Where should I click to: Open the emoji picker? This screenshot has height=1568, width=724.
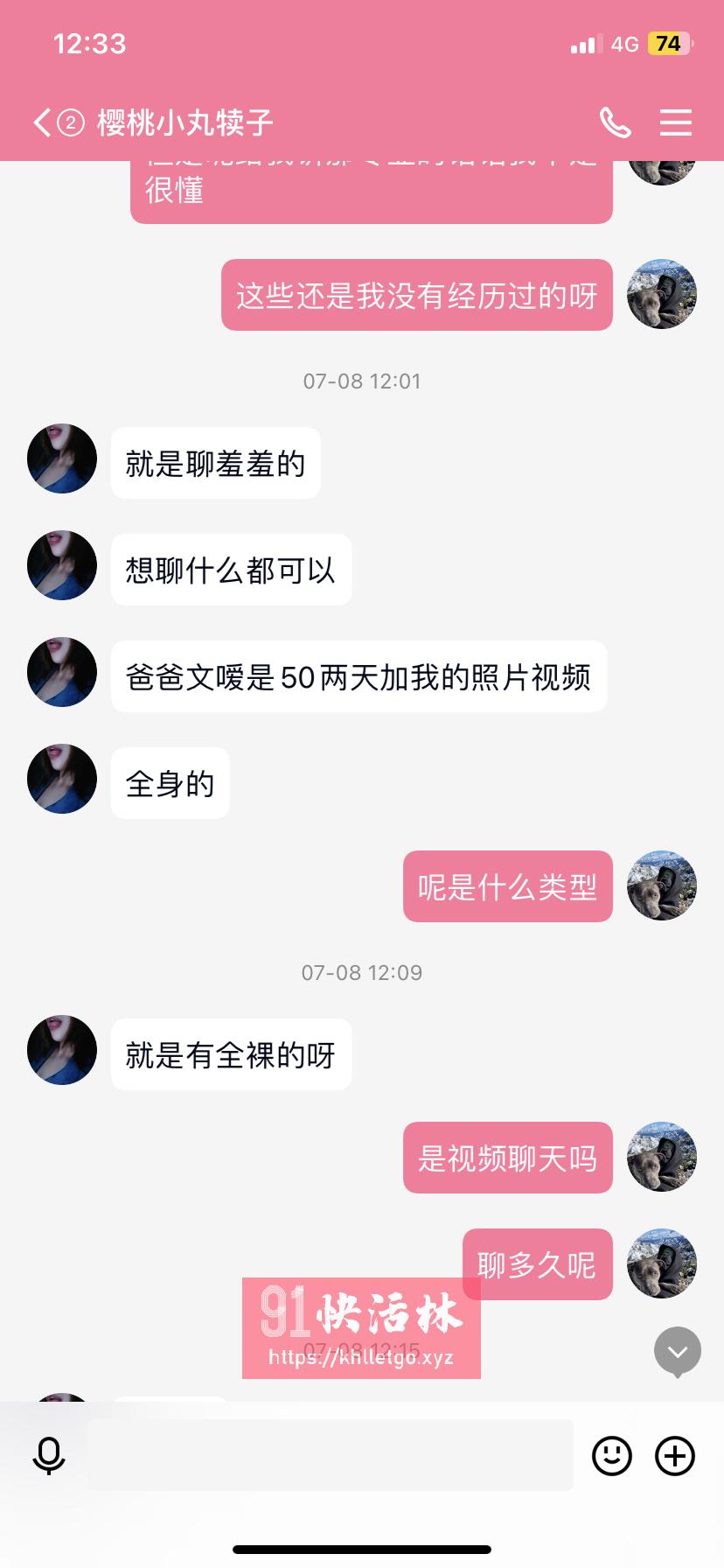pyautogui.click(x=611, y=1455)
